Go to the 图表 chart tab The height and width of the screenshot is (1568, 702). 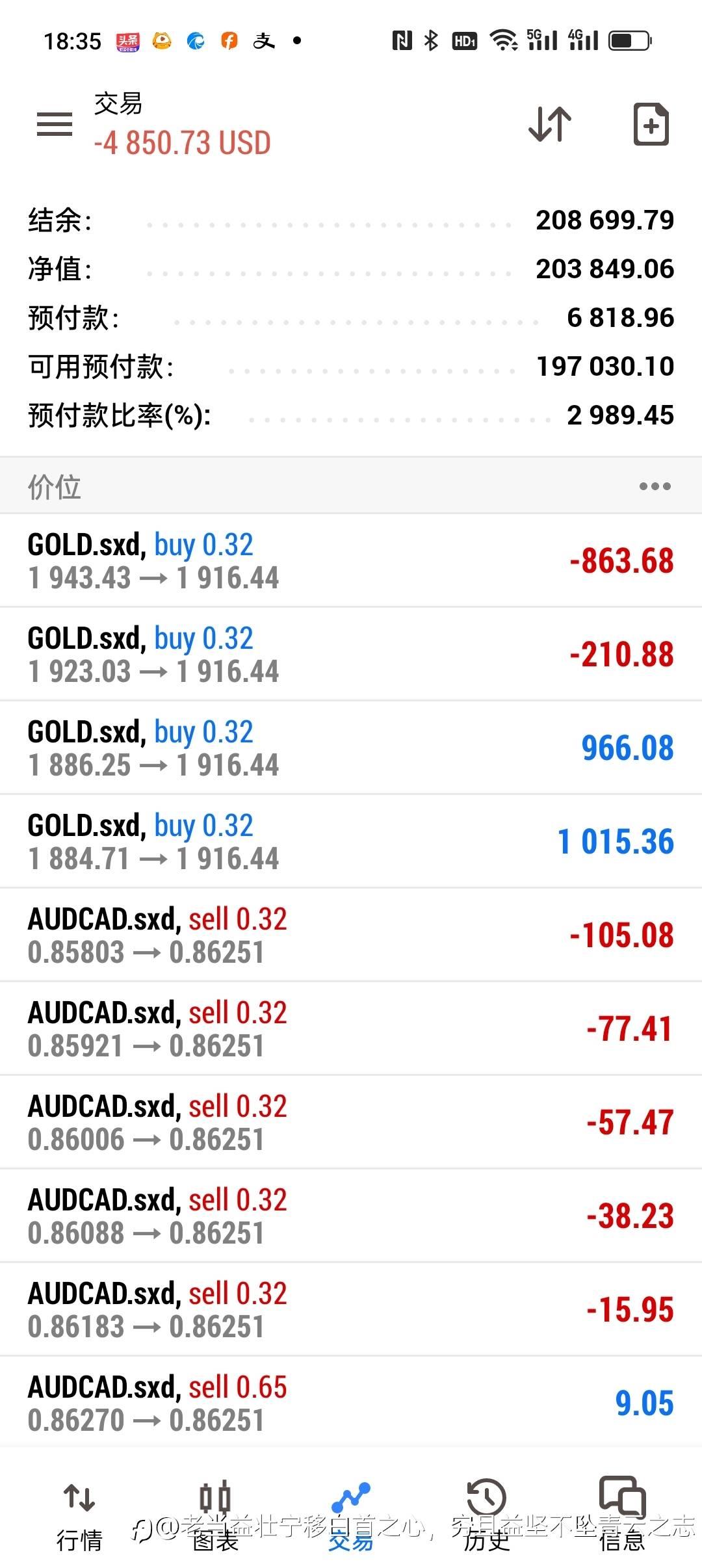215,1516
